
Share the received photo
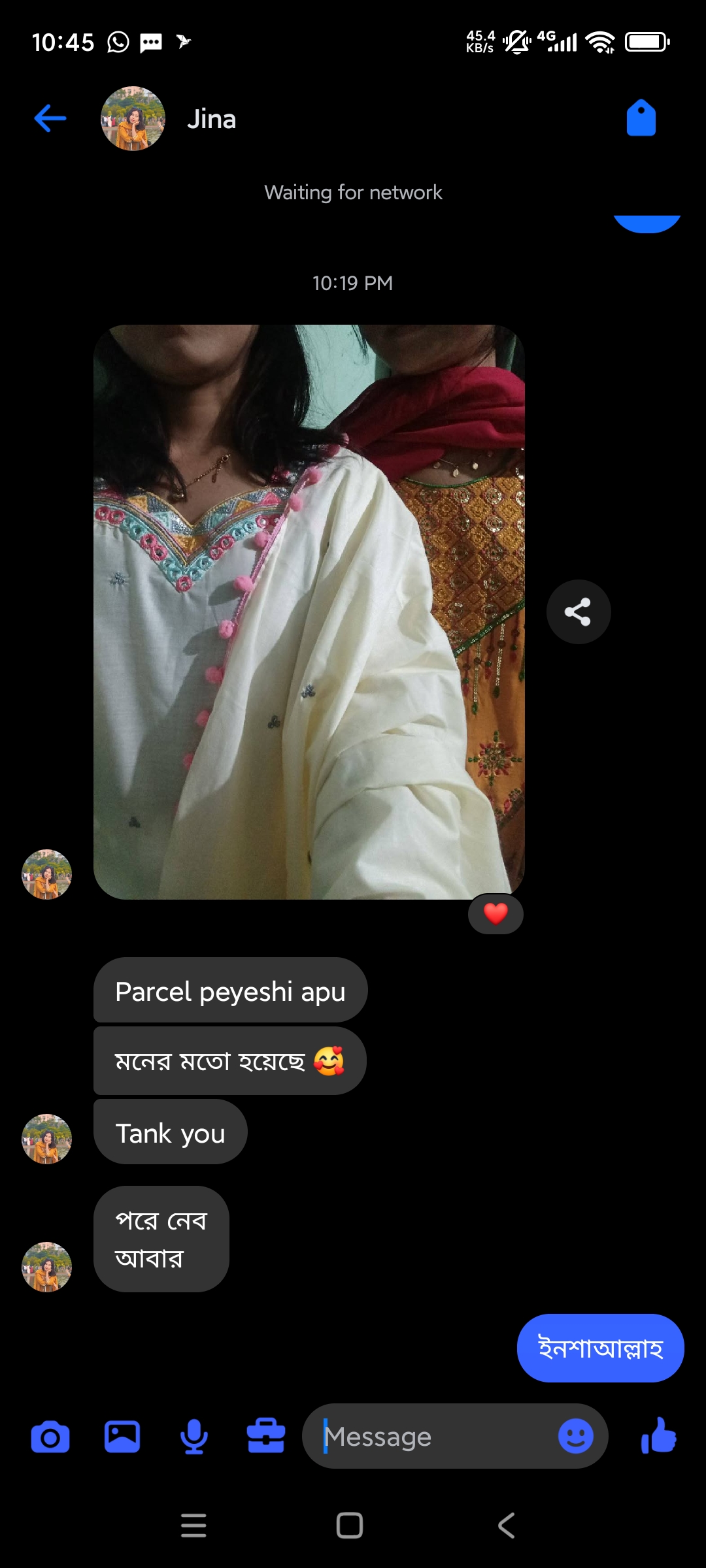click(578, 612)
